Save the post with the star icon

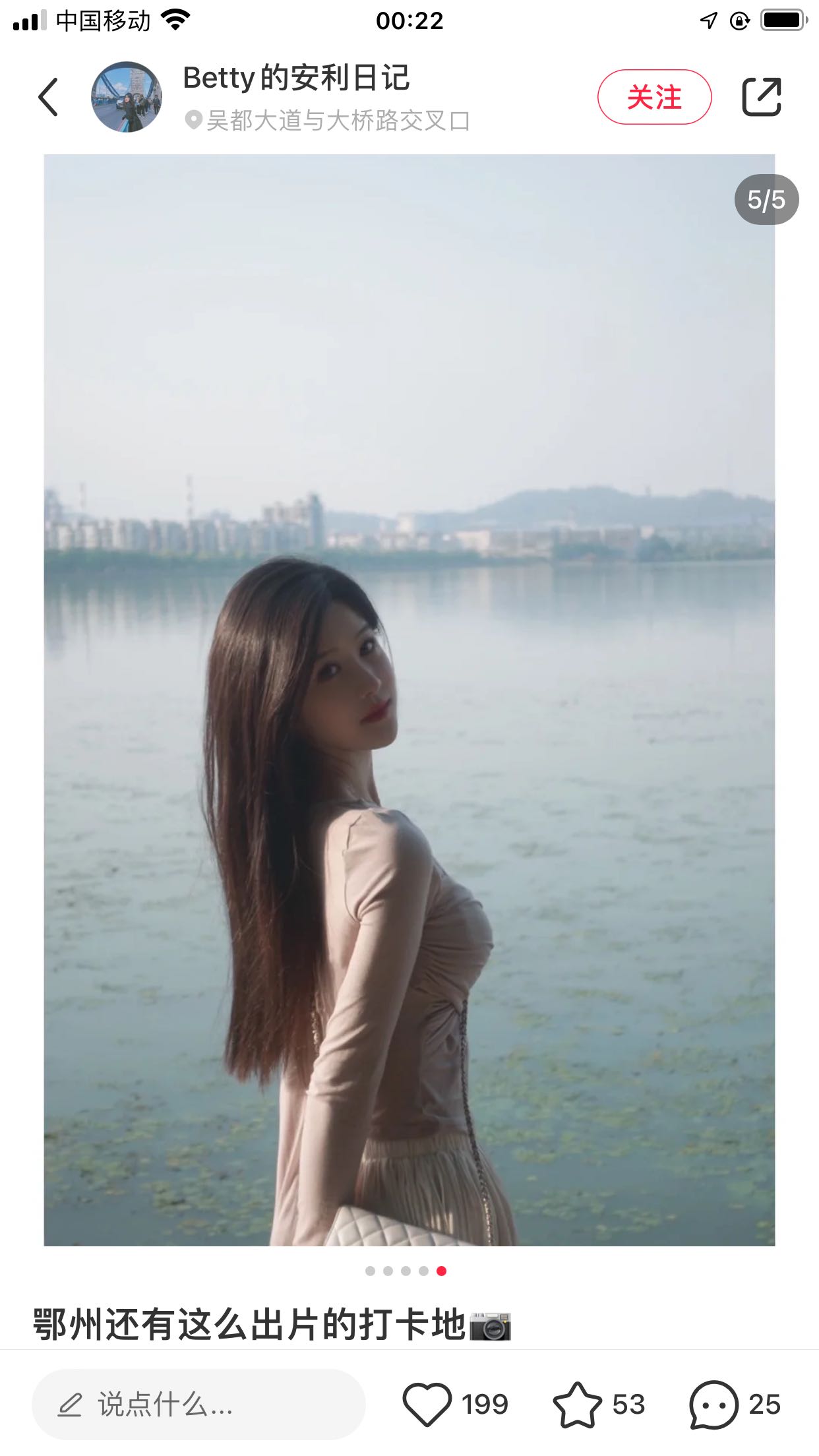577,1405
